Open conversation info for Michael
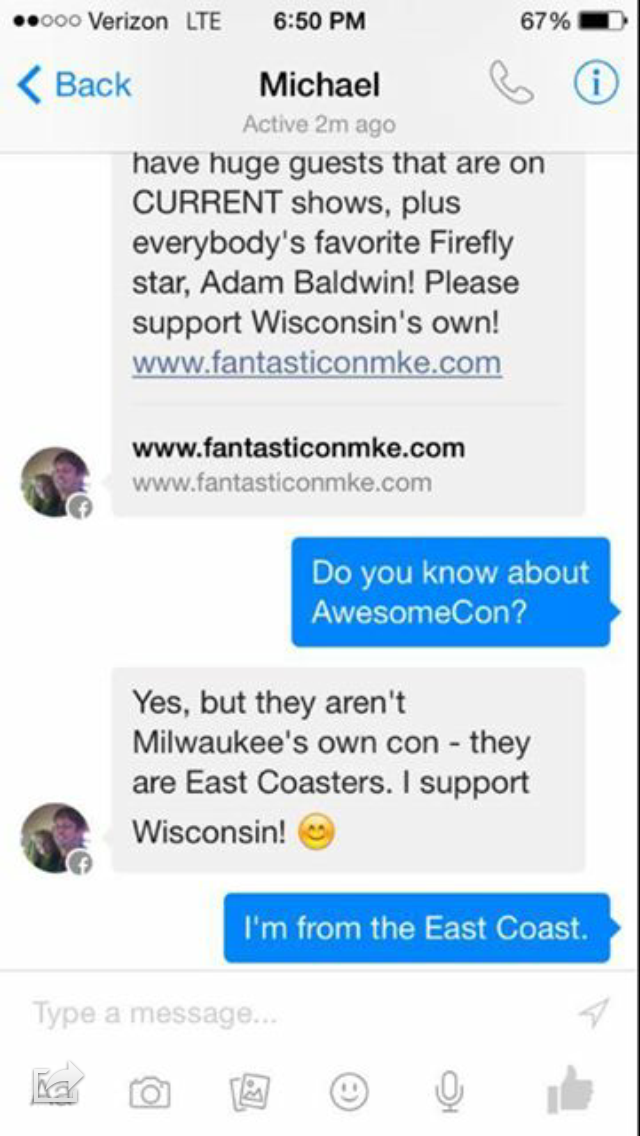The width and height of the screenshot is (640, 1136). tap(594, 85)
